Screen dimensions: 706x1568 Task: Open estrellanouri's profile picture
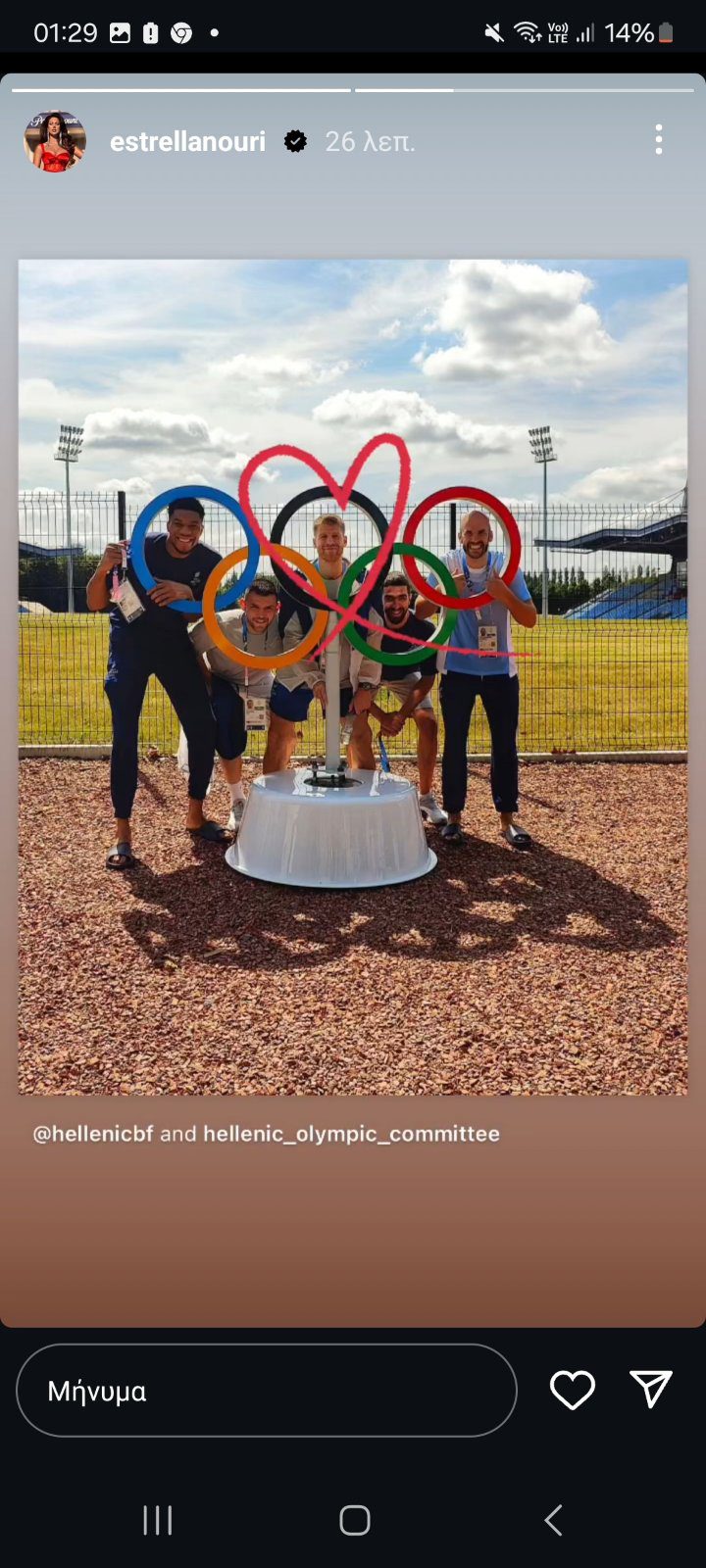[55, 141]
